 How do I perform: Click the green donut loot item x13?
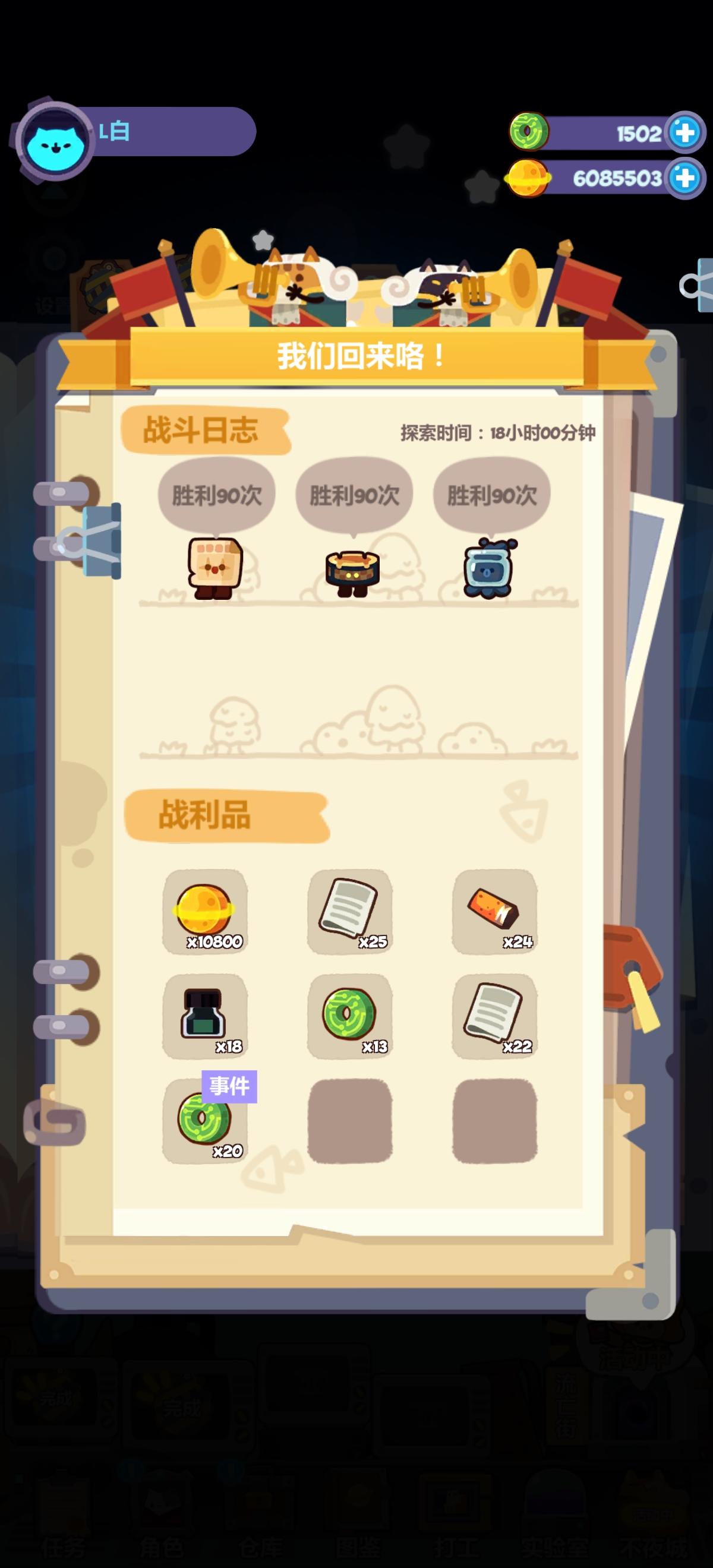coord(350,1019)
